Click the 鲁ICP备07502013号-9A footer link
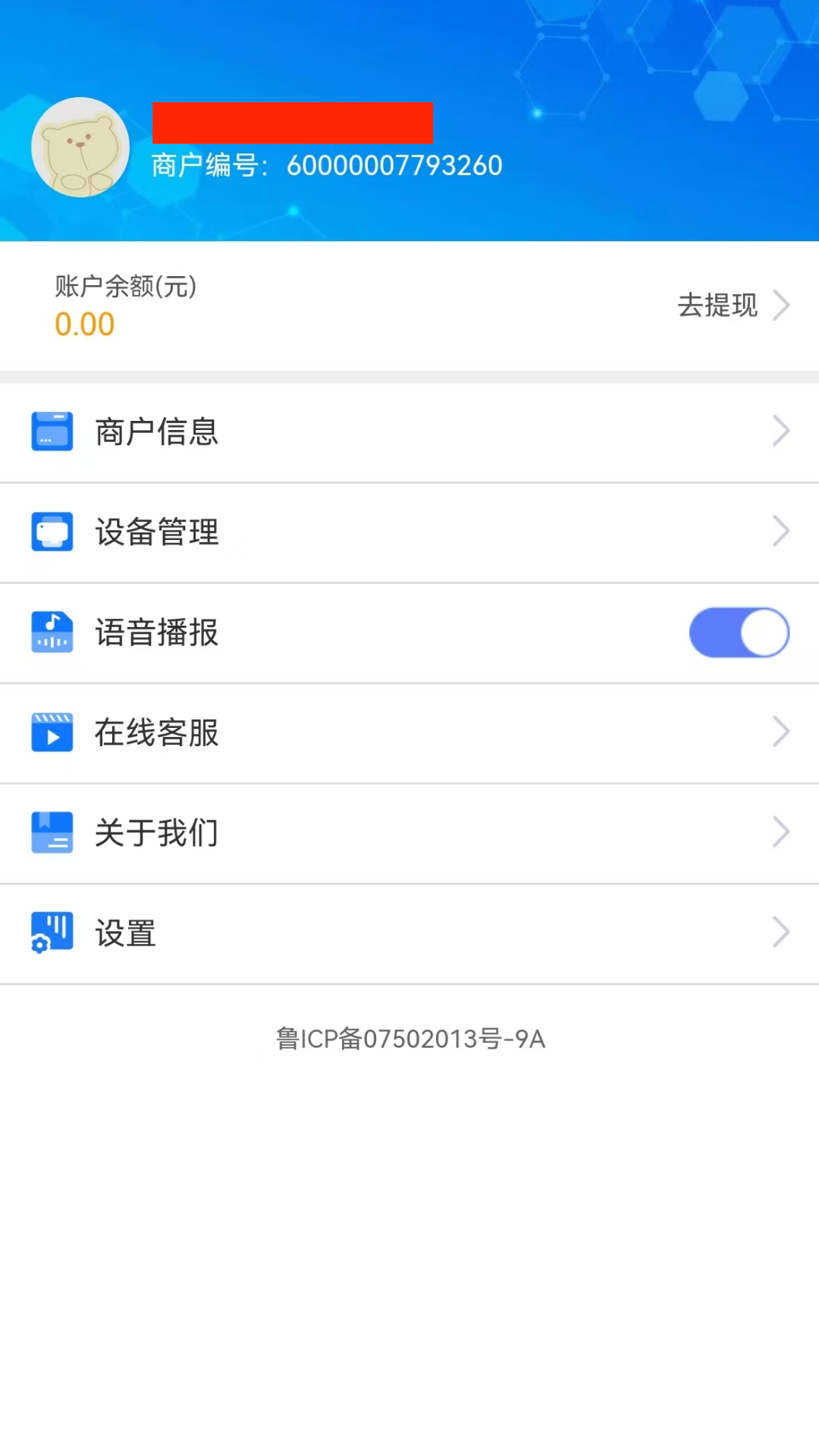Screen dimensions: 819x1456 pos(409,1039)
